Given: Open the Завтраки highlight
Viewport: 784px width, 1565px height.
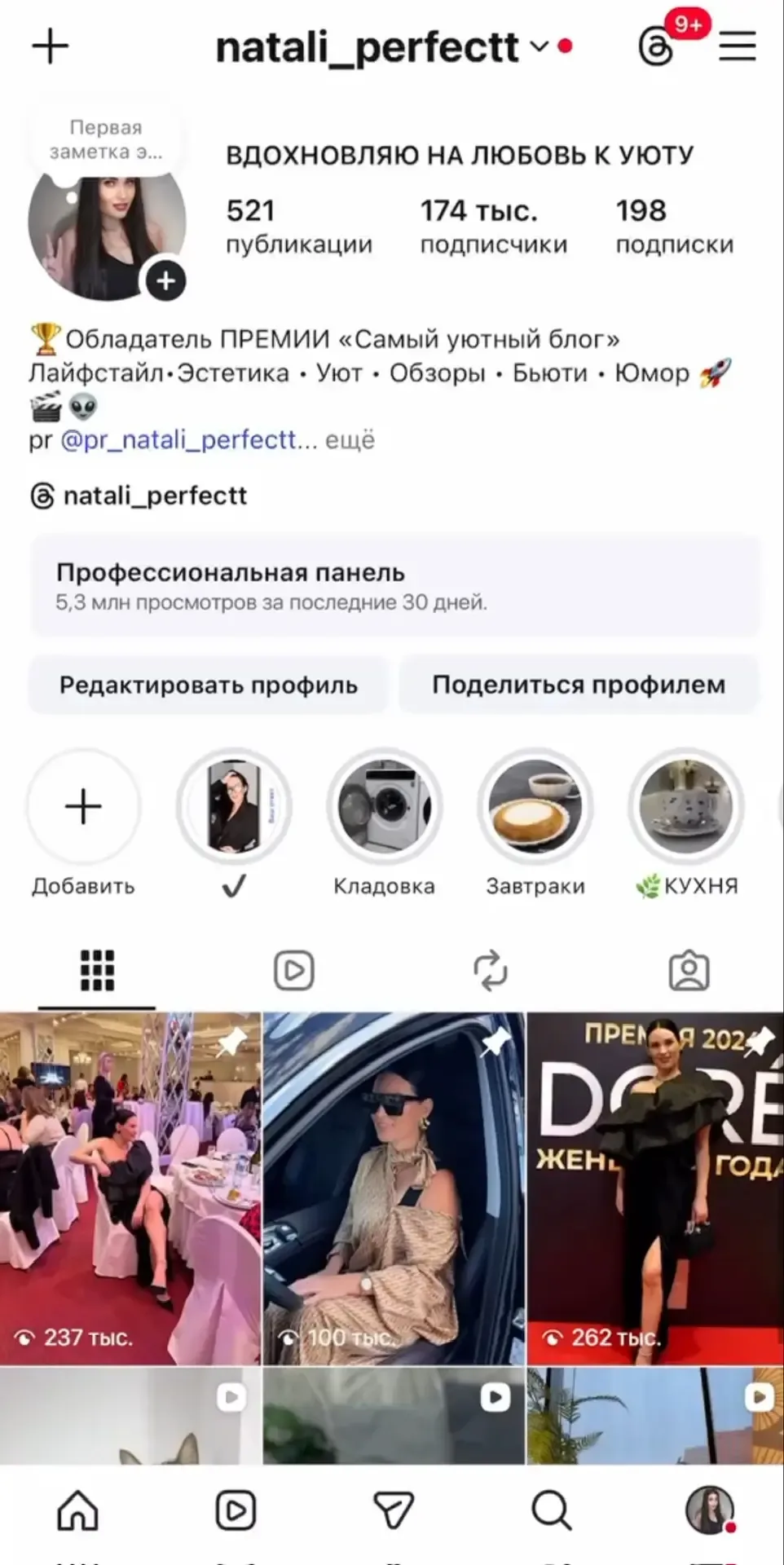Looking at the screenshot, I should coord(535,807).
